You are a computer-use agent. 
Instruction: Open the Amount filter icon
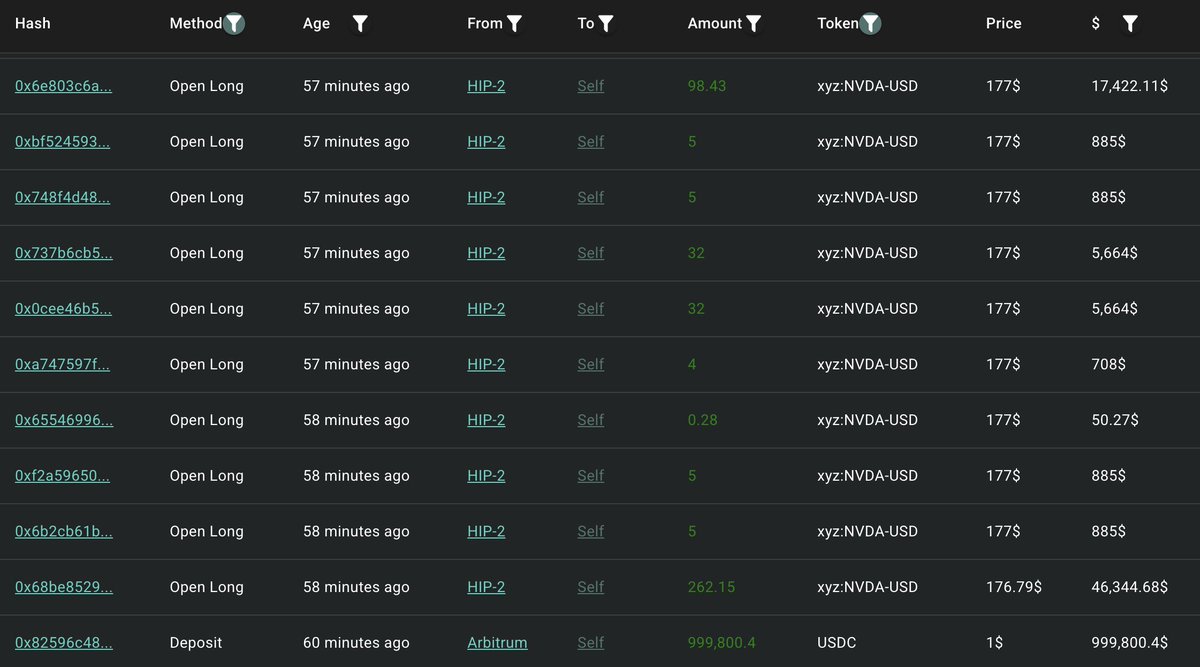(754, 23)
